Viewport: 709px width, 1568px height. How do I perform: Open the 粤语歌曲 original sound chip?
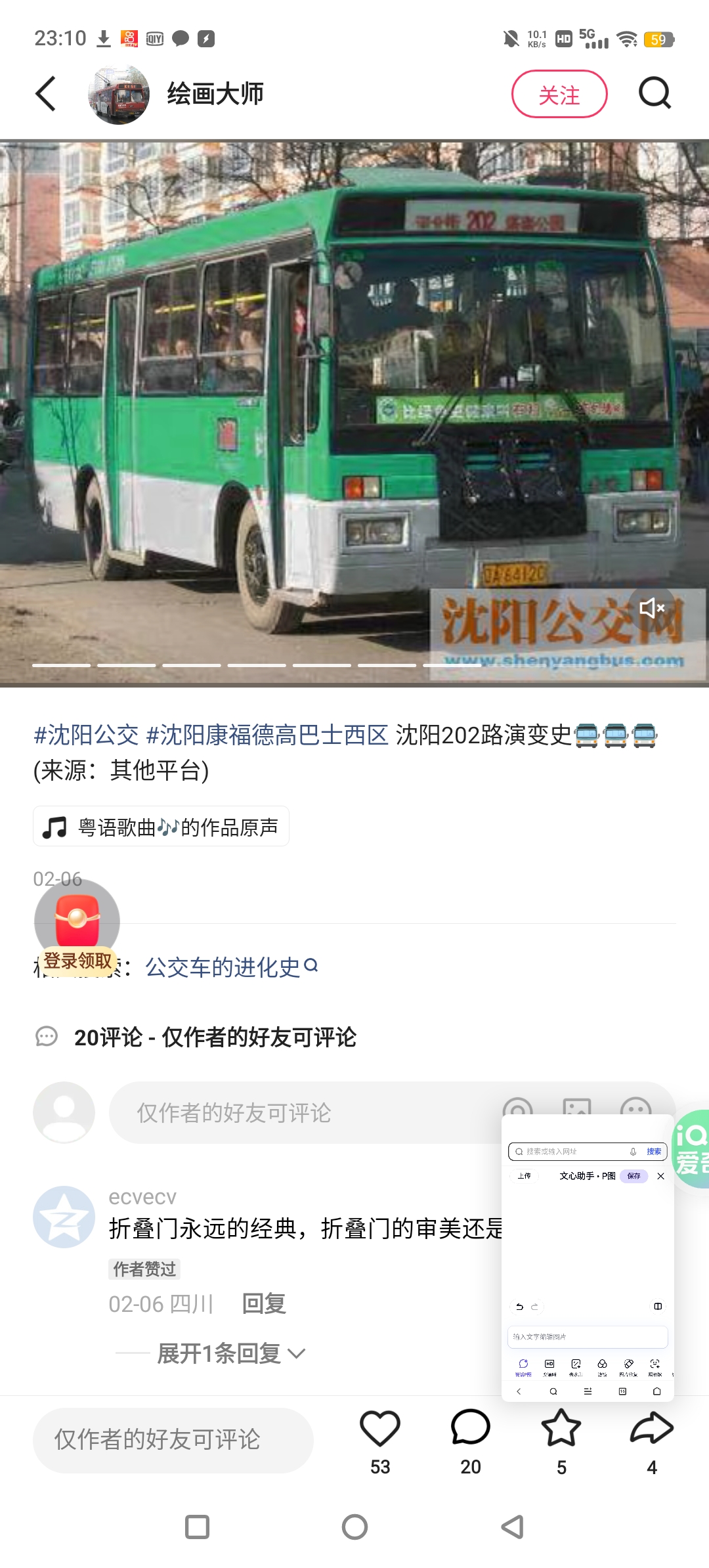(161, 827)
